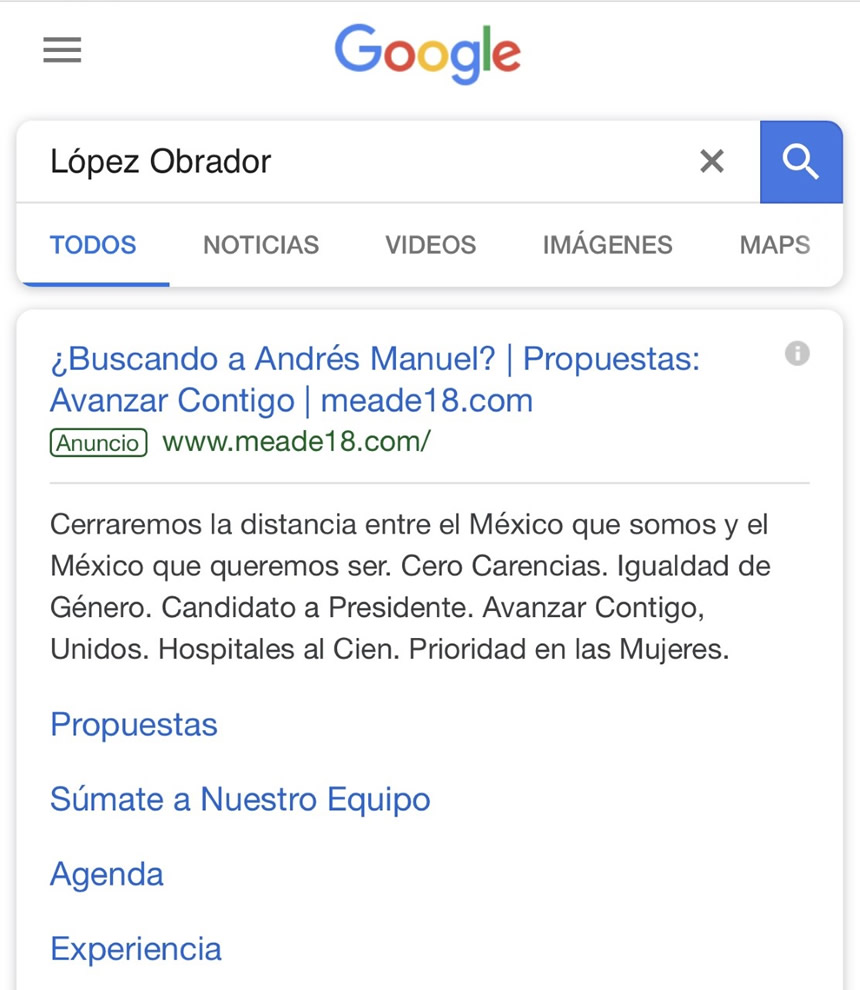Tap the search field with López Obrador
This screenshot has height=990, width=860.
coord(350,161)
